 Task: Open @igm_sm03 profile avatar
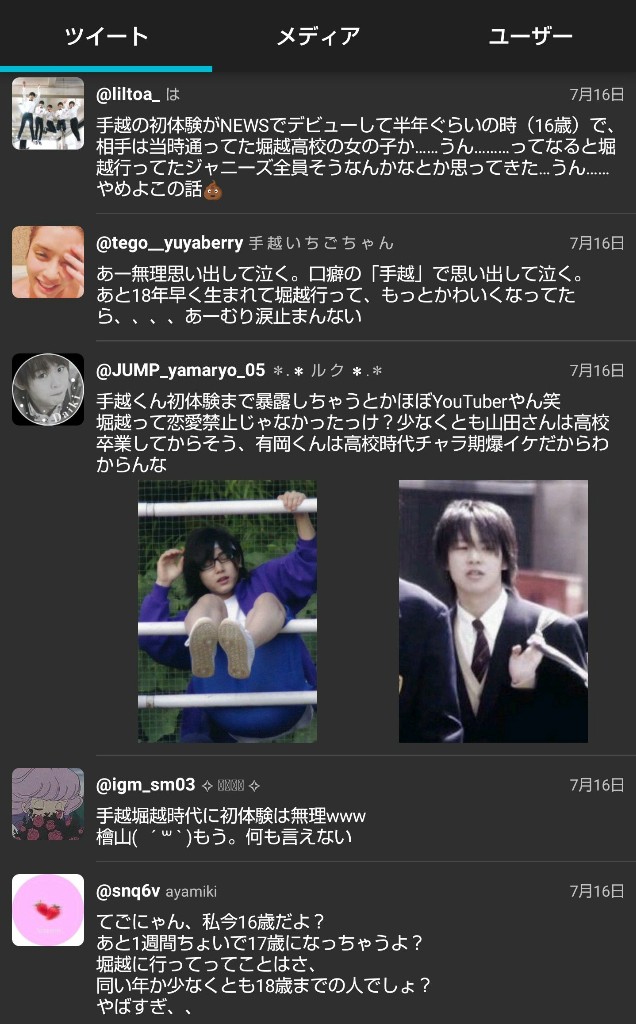click(48, 804)
